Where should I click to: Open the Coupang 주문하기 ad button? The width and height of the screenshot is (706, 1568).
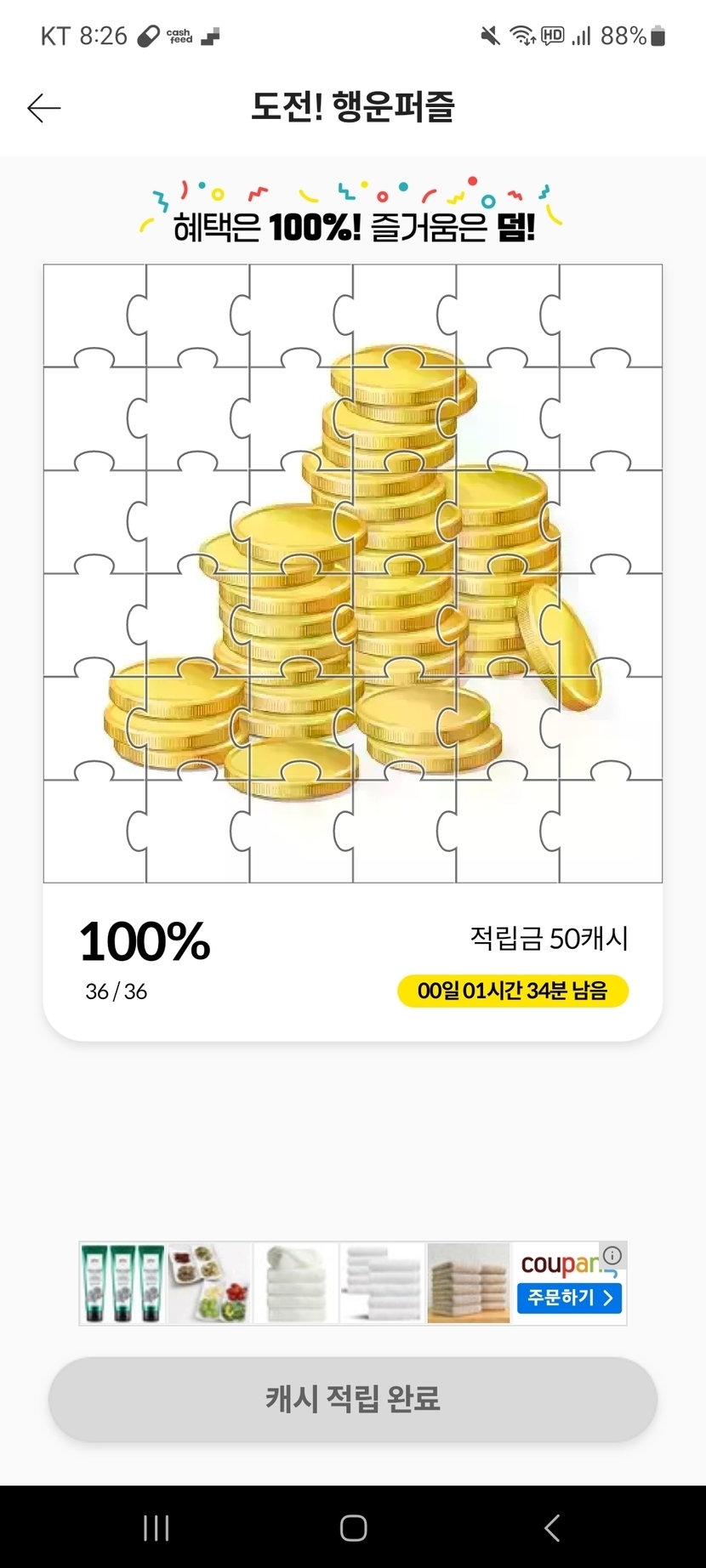[569, 1298]
